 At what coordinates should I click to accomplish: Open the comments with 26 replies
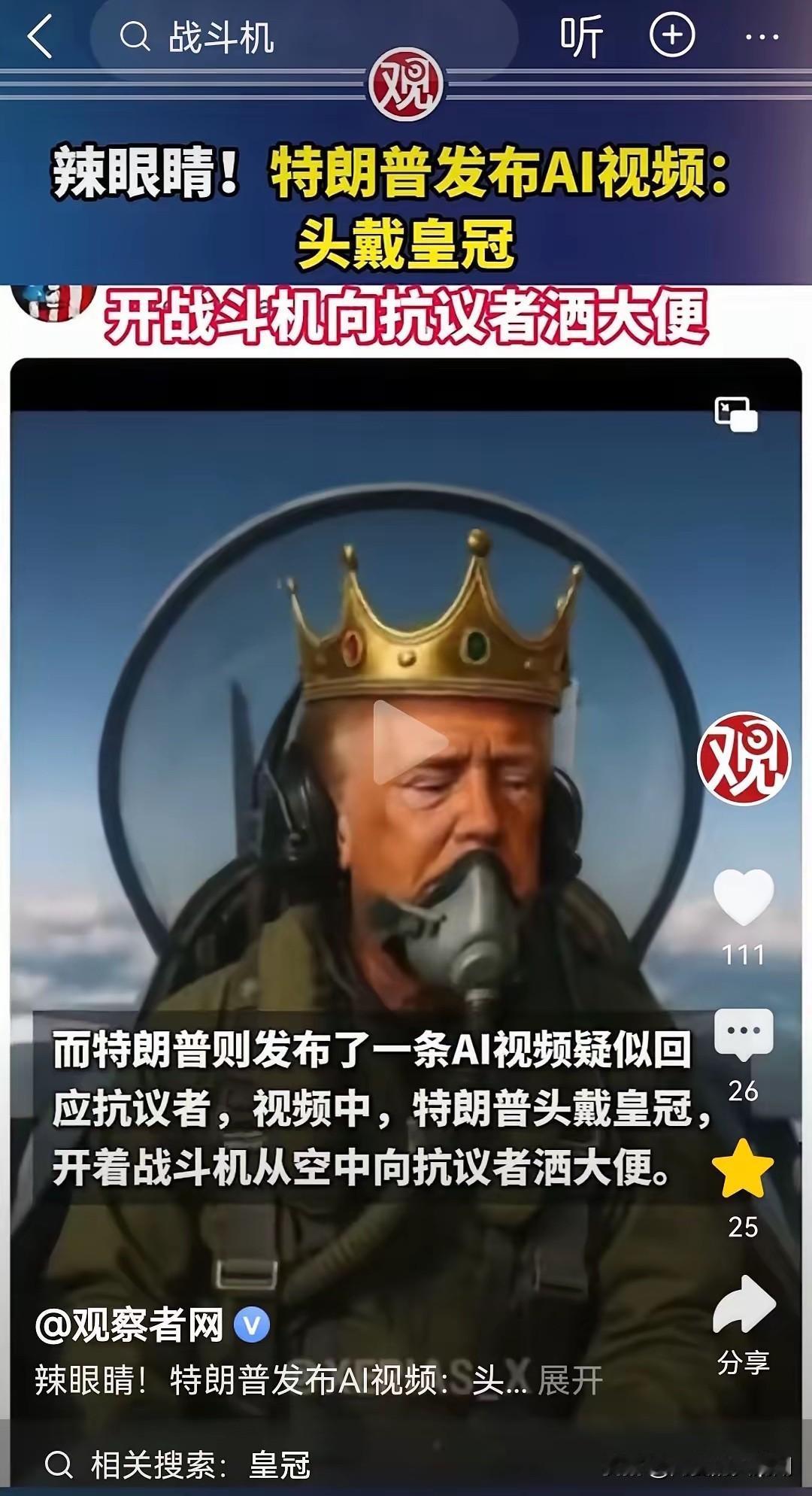(743, 1033)
